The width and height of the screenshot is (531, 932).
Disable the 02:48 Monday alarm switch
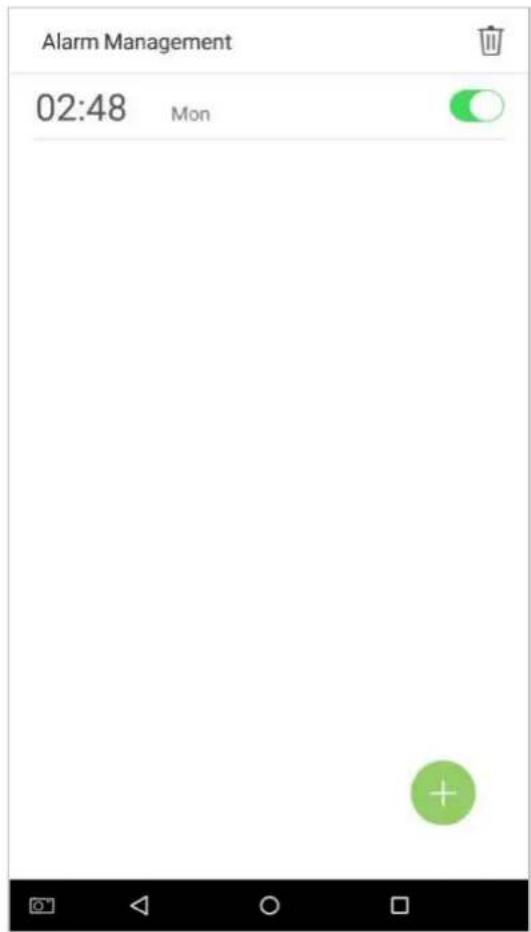(477, 108)
